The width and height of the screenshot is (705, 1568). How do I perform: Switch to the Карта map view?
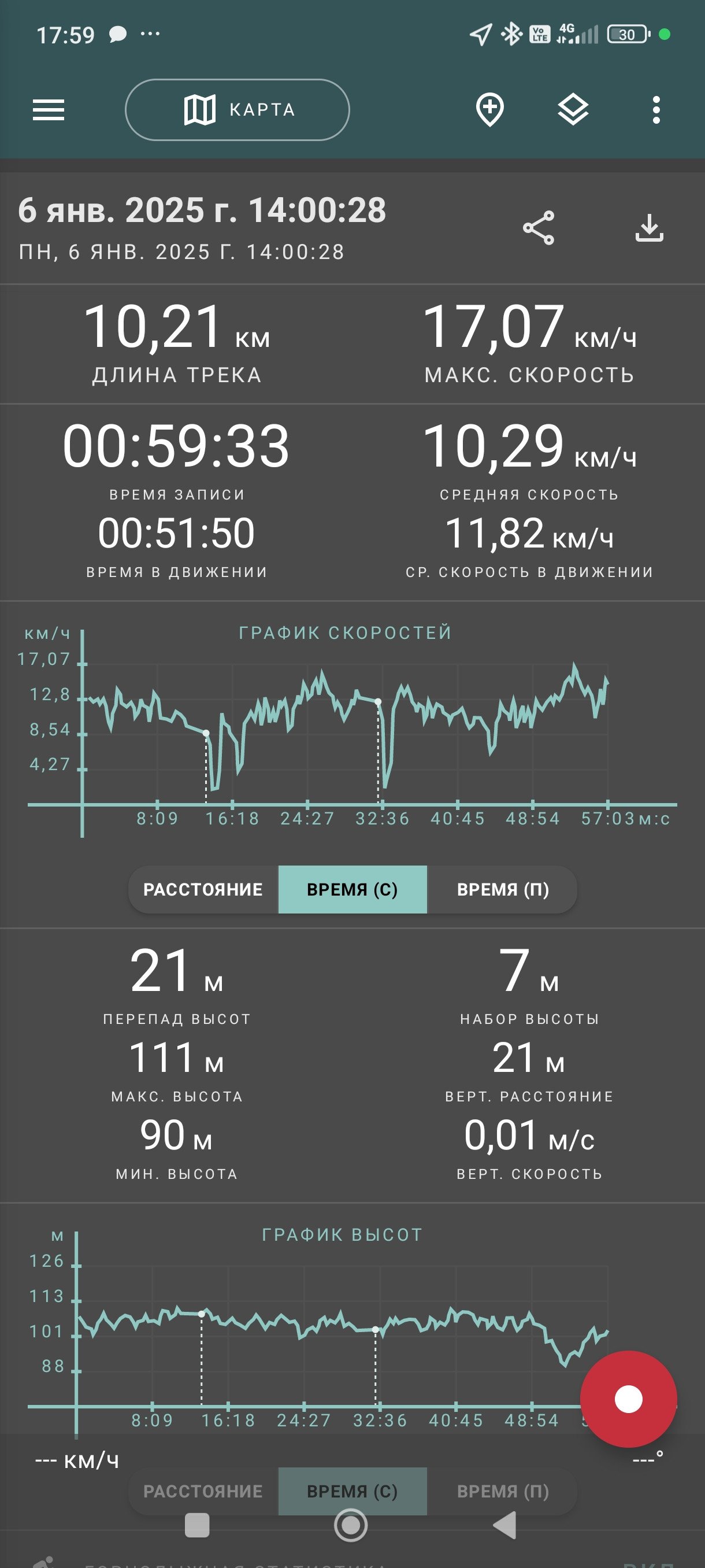[238, 110]
